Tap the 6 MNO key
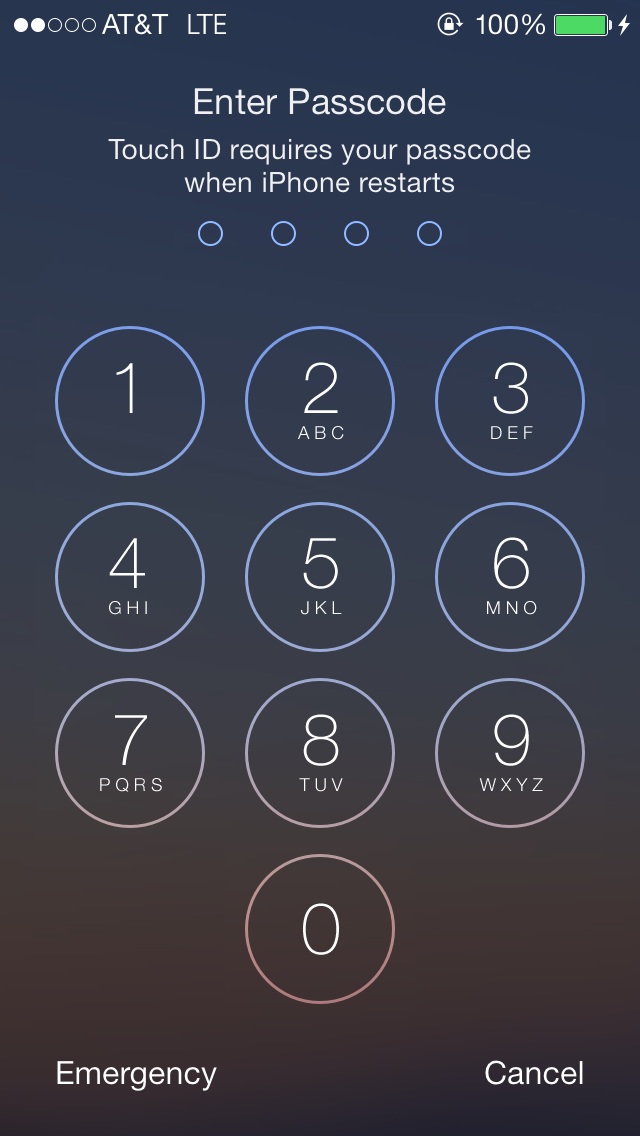Screen dimensions: 640x1136 pos(510,577)
